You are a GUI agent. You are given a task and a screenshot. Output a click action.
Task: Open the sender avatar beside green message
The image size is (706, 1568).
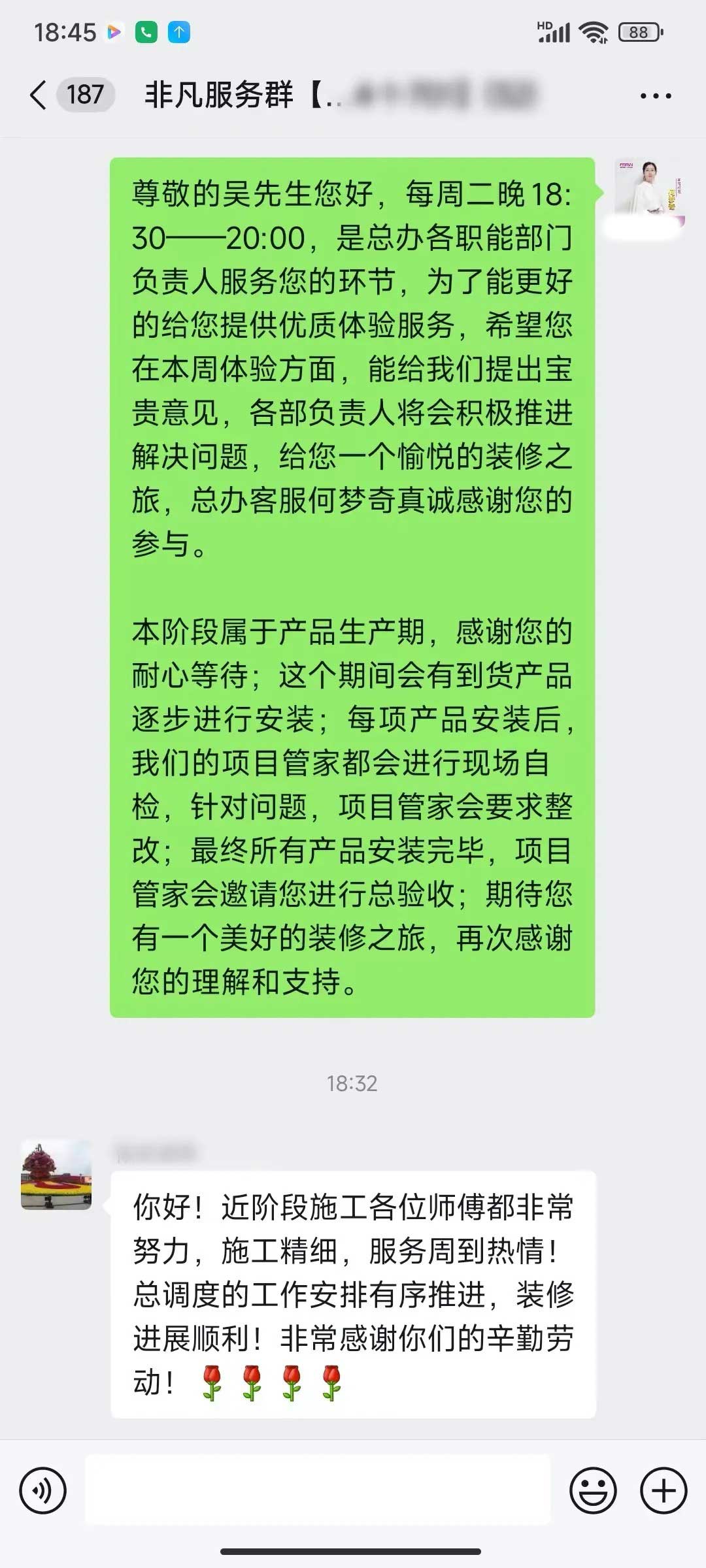click(648, 193)
